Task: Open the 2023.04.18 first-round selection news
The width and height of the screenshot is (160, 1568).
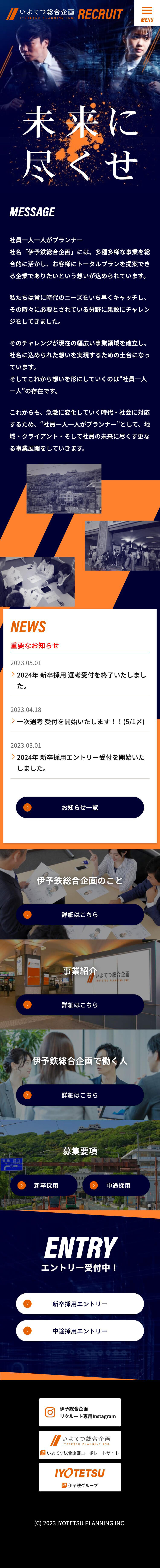Action: pyautogui.click(x=80, y=721)
